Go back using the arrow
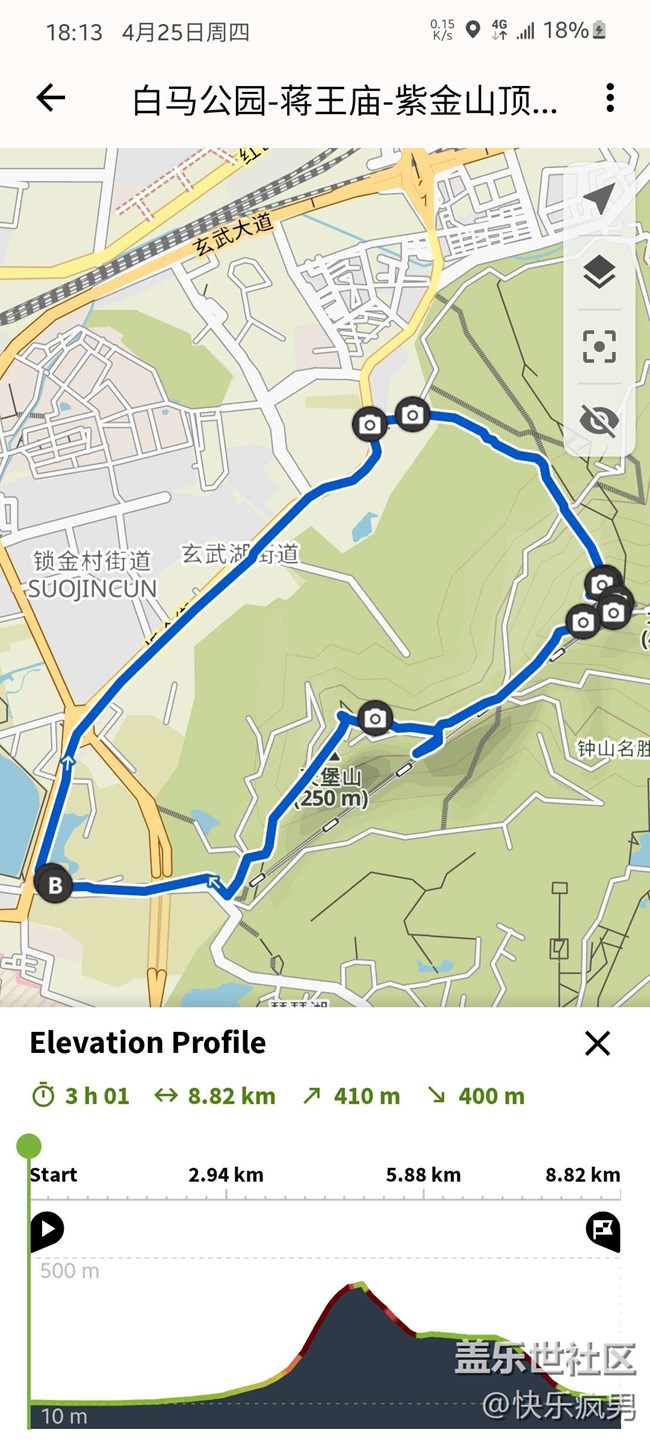 coord(50,98)
